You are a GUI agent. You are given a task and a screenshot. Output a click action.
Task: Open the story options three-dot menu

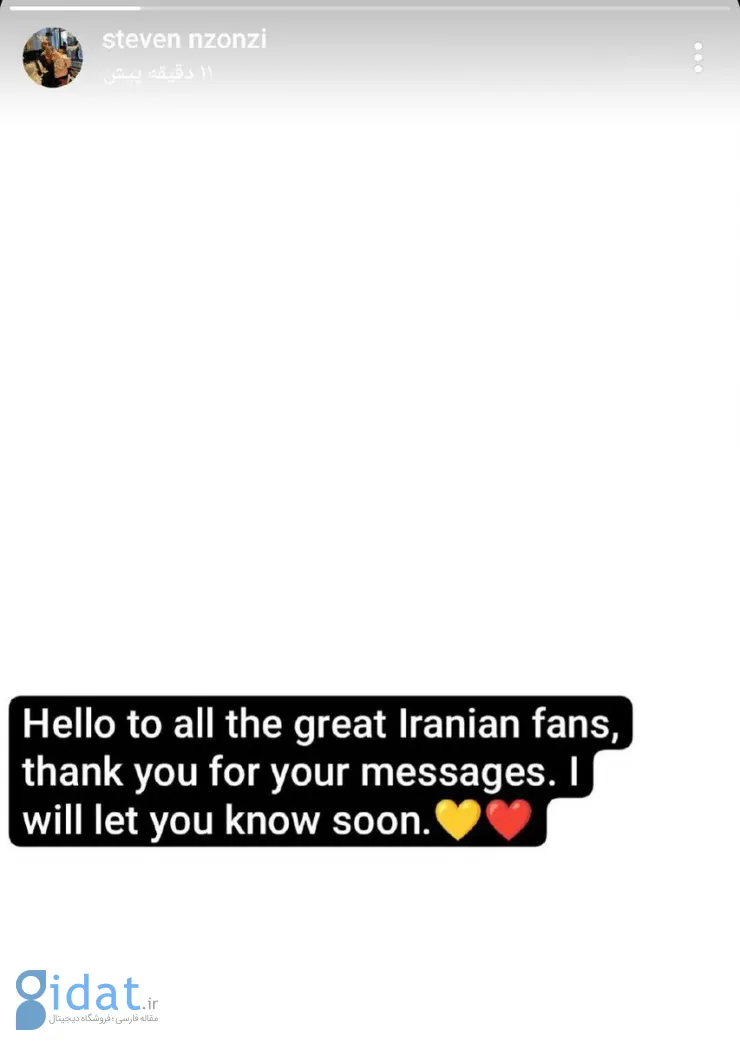(x=698, y=57)
